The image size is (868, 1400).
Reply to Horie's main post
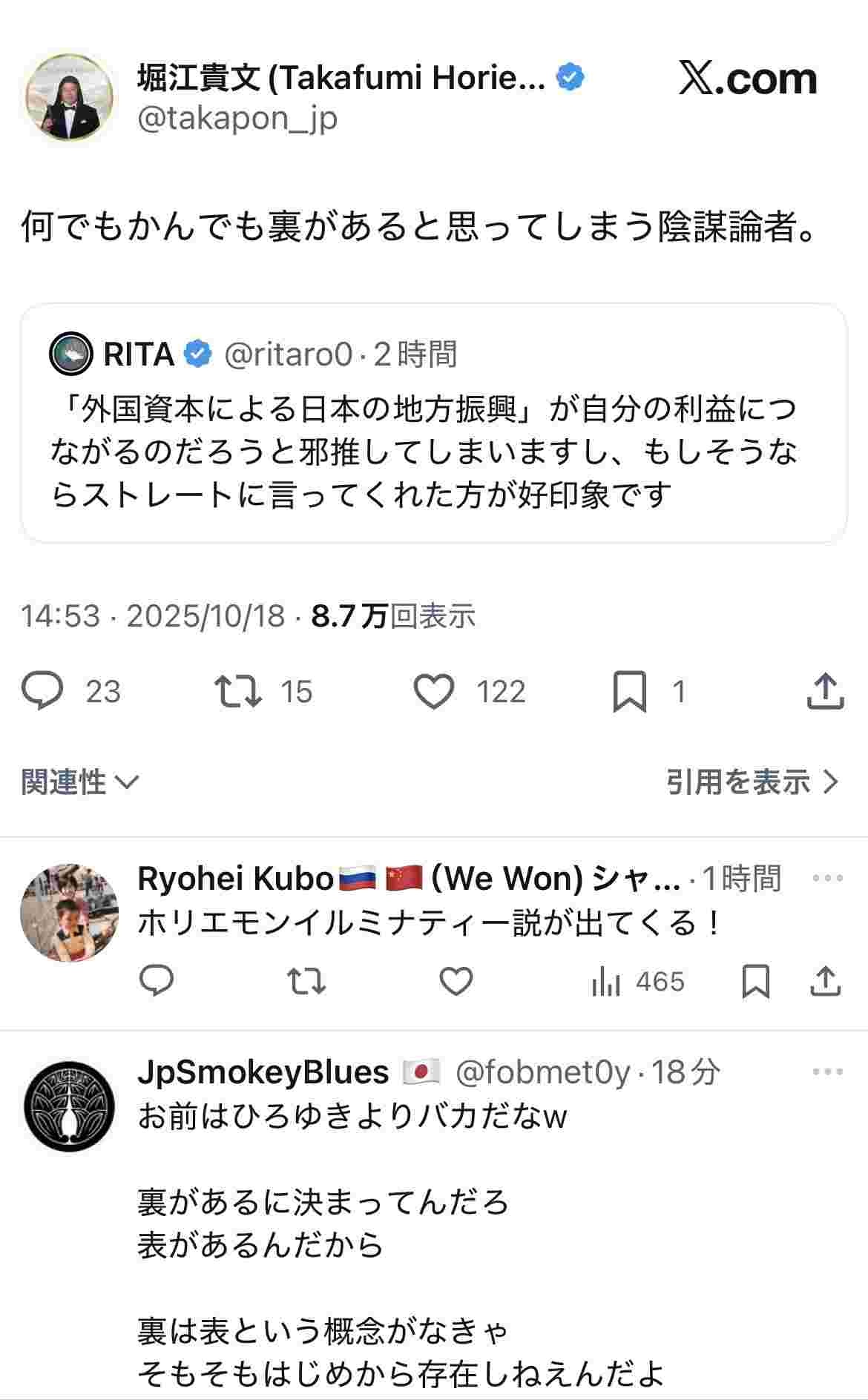pos(43,691)
